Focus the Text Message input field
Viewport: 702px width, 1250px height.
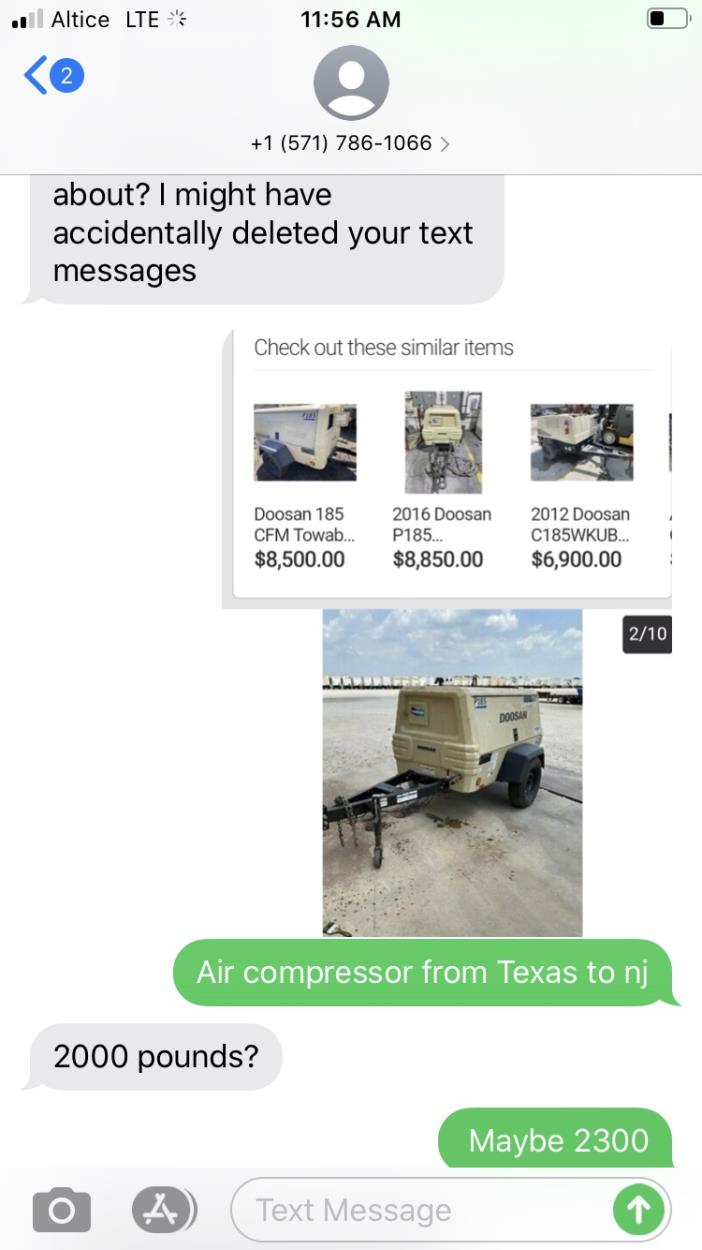[420, 1210]
